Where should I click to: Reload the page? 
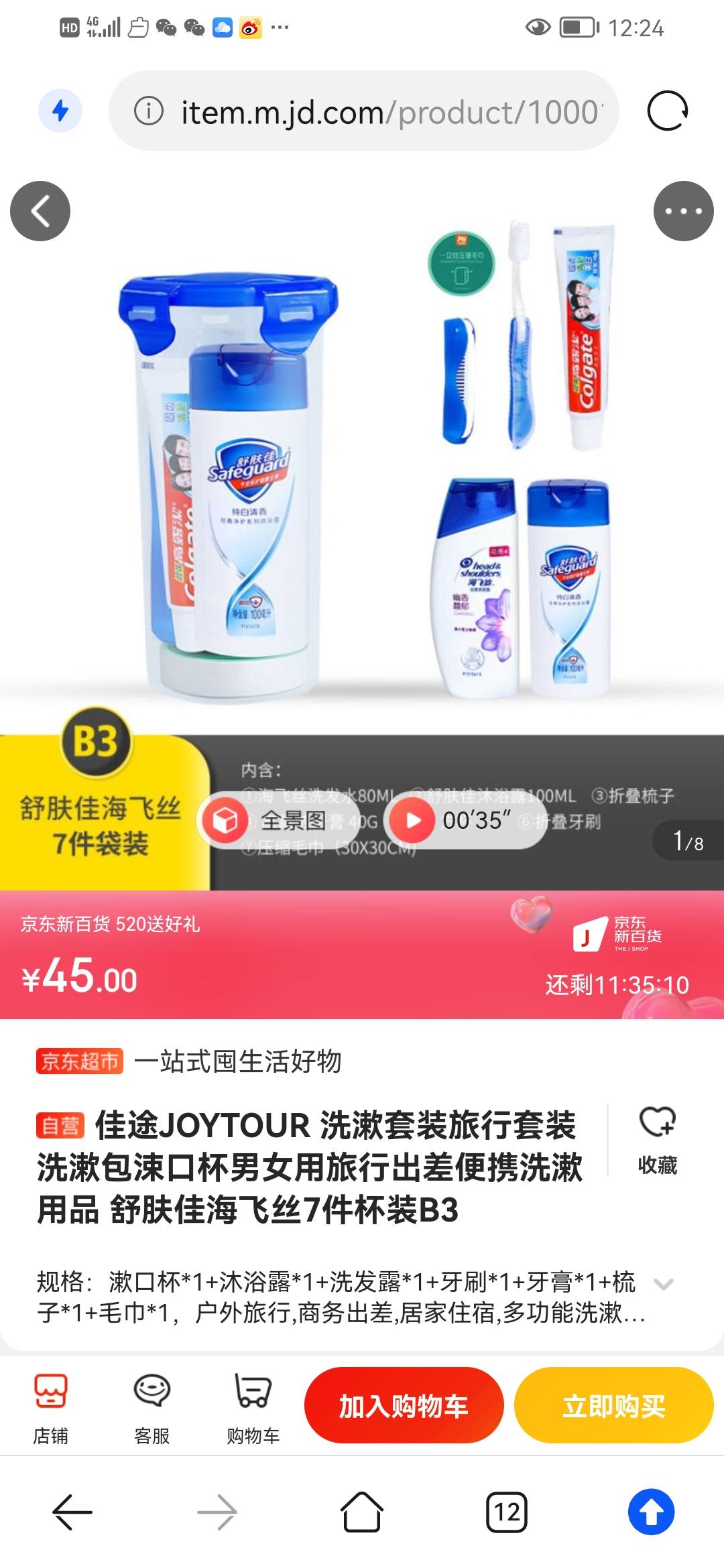point(667,111)
